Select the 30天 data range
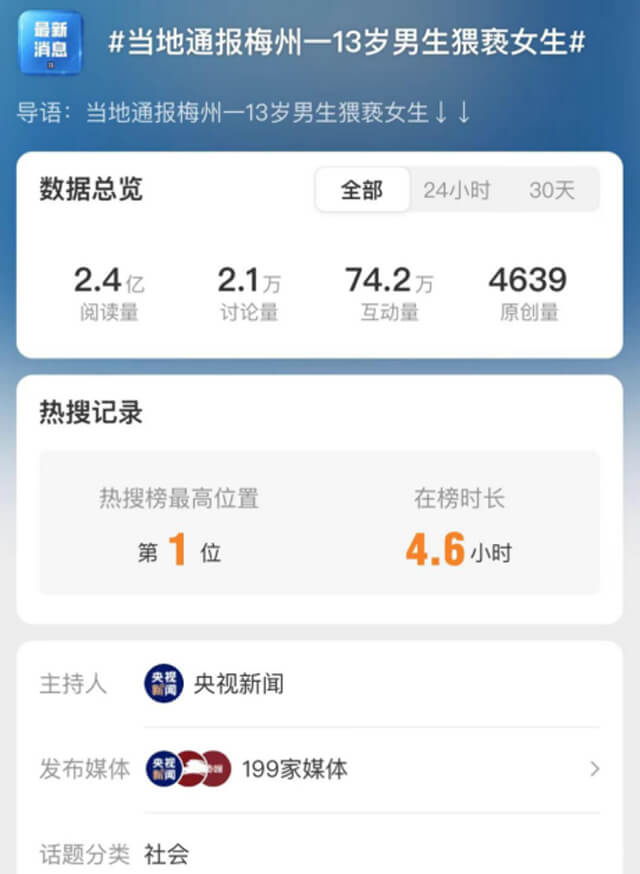Image resolution: width=640 pixels, height=874 pixels. point(552,190)
